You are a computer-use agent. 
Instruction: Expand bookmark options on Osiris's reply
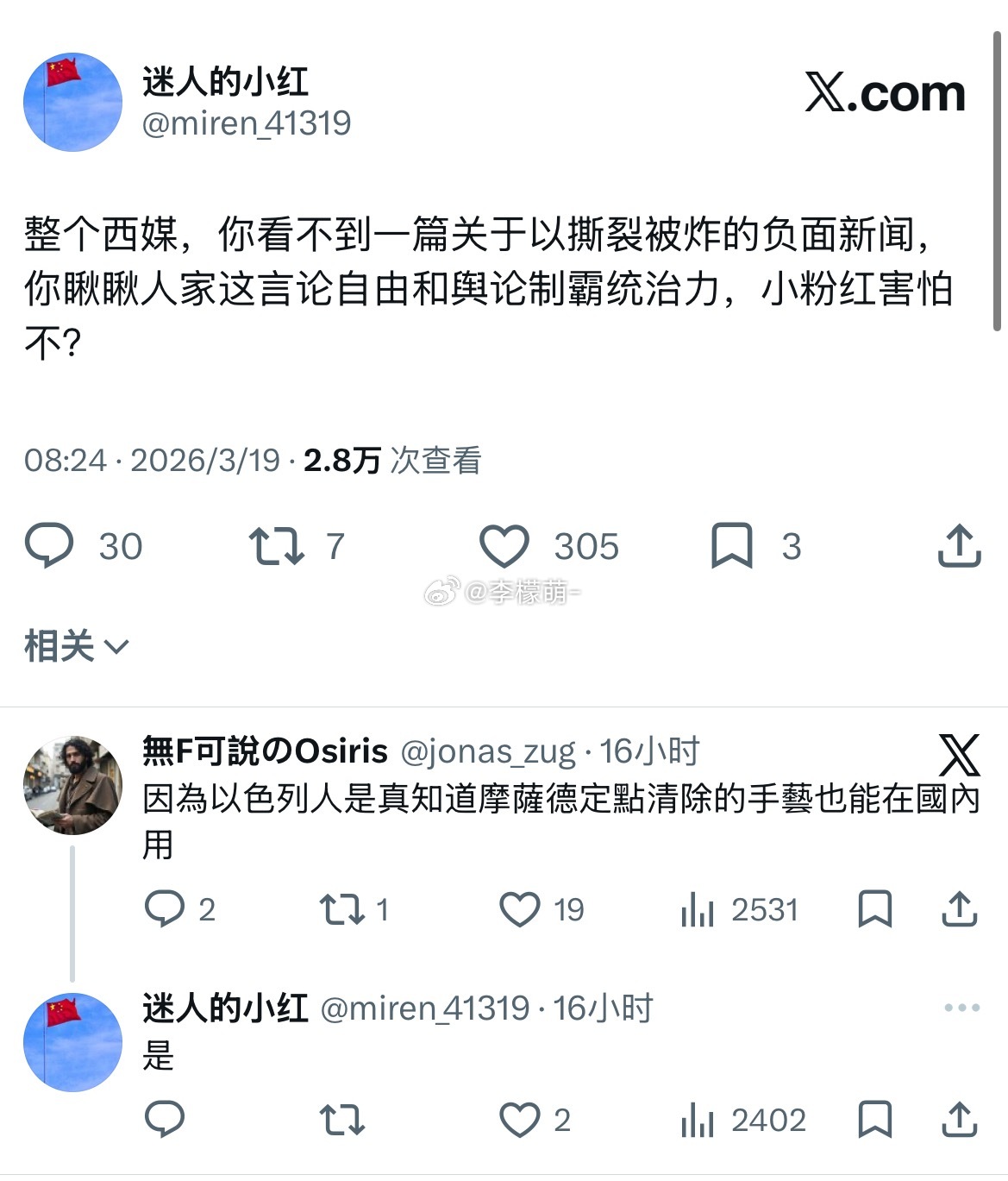(x=875, y=908)
